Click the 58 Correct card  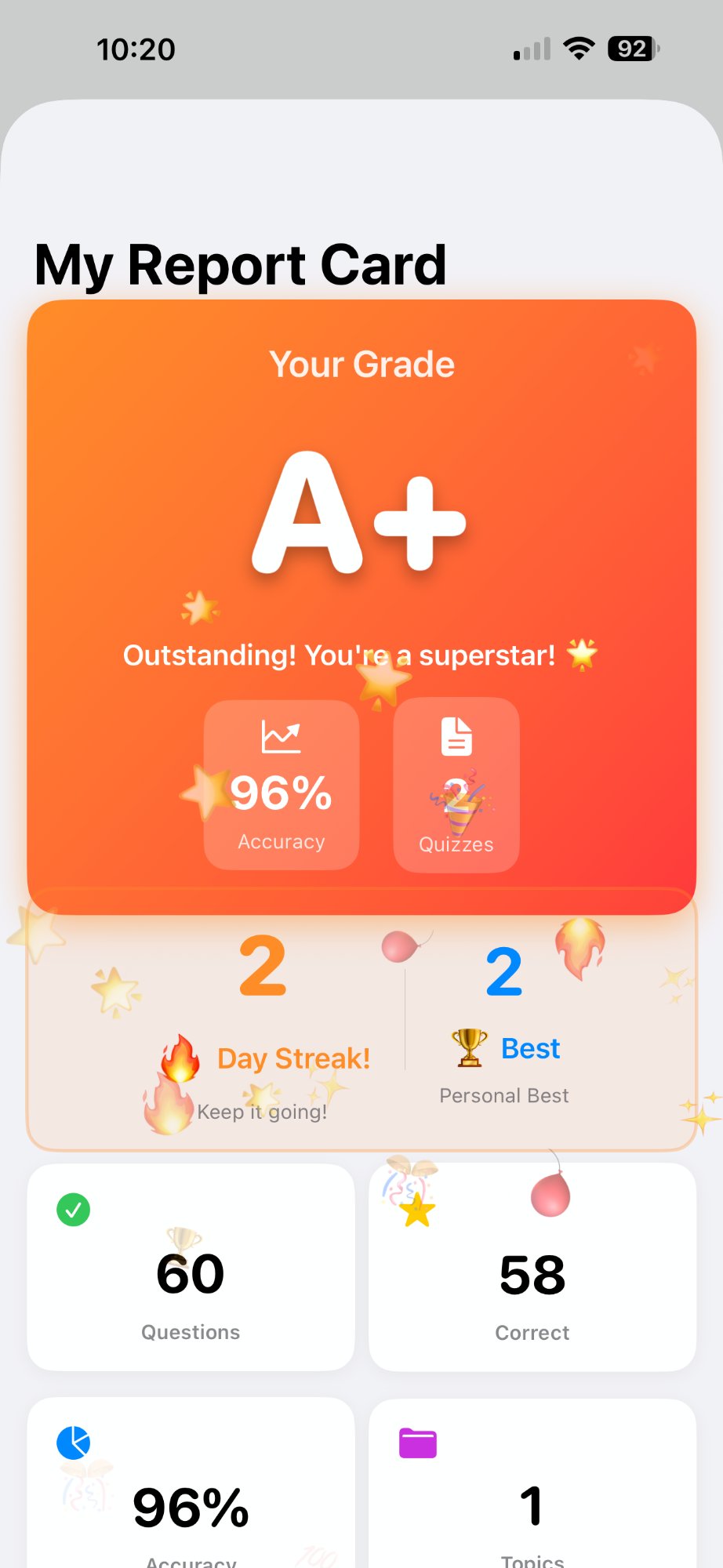tap(532, 1266)
